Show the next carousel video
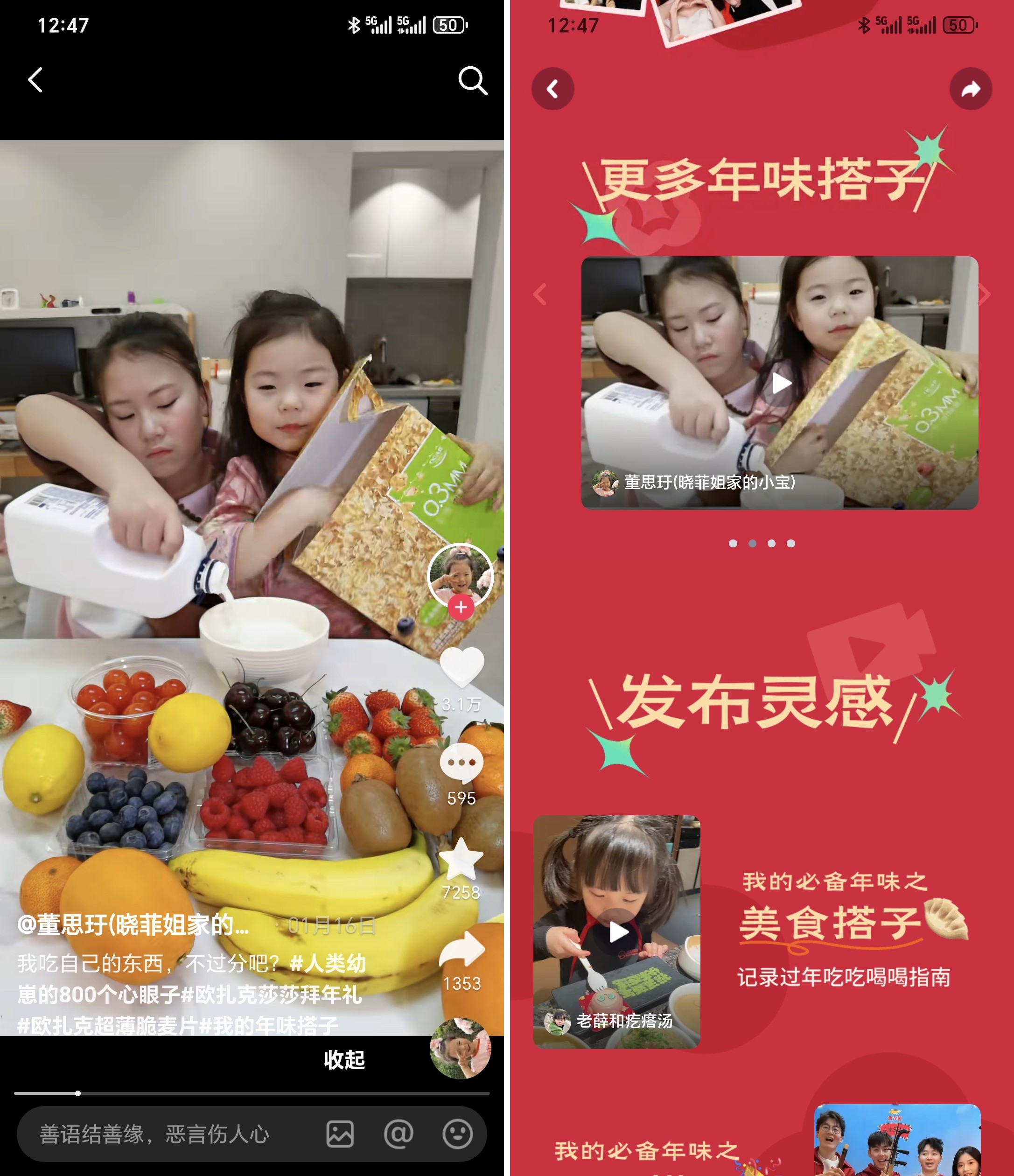1014x1176 pixels. (x=985, y=294)
